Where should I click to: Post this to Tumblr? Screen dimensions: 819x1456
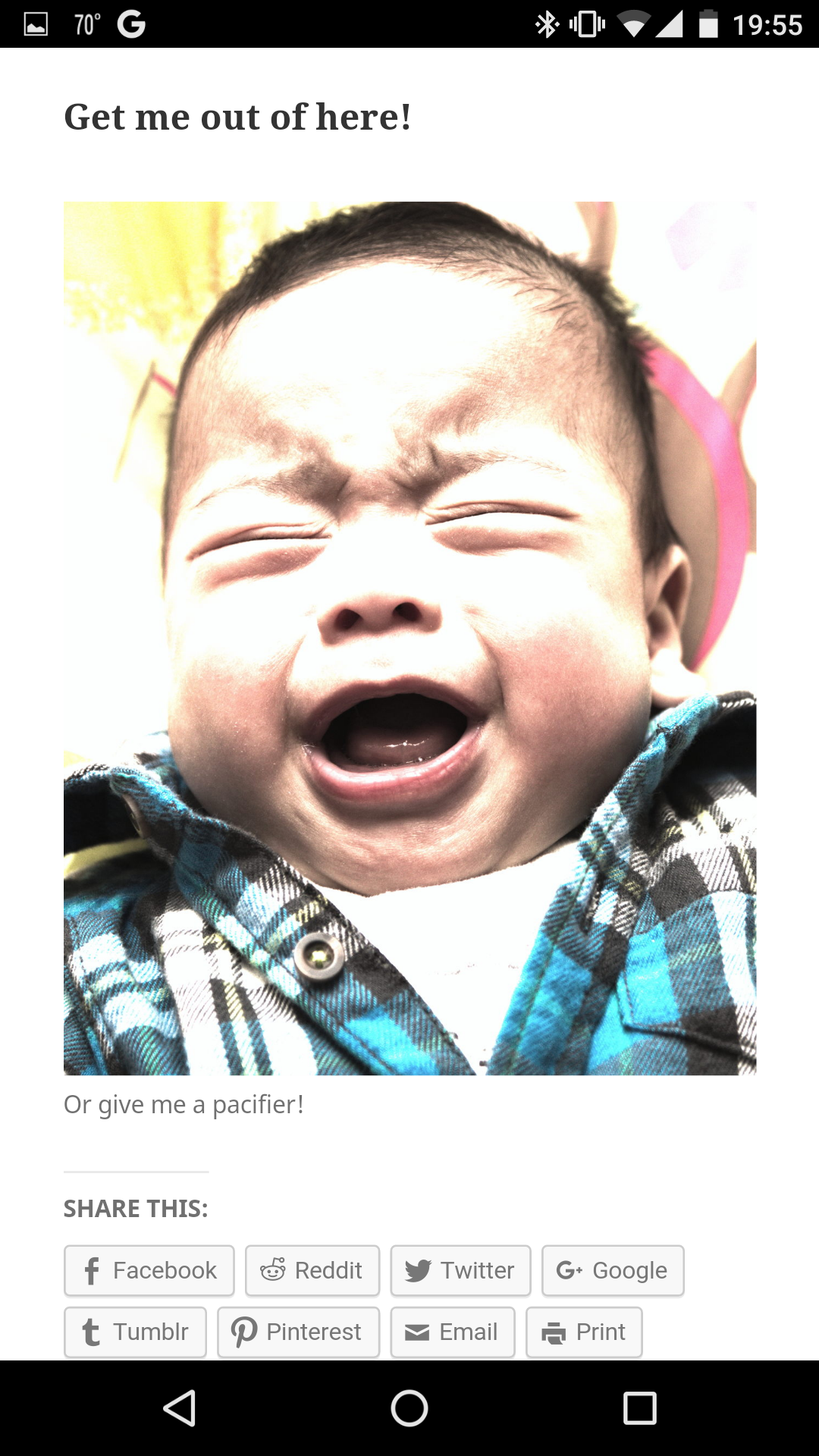pos(135,1332)
